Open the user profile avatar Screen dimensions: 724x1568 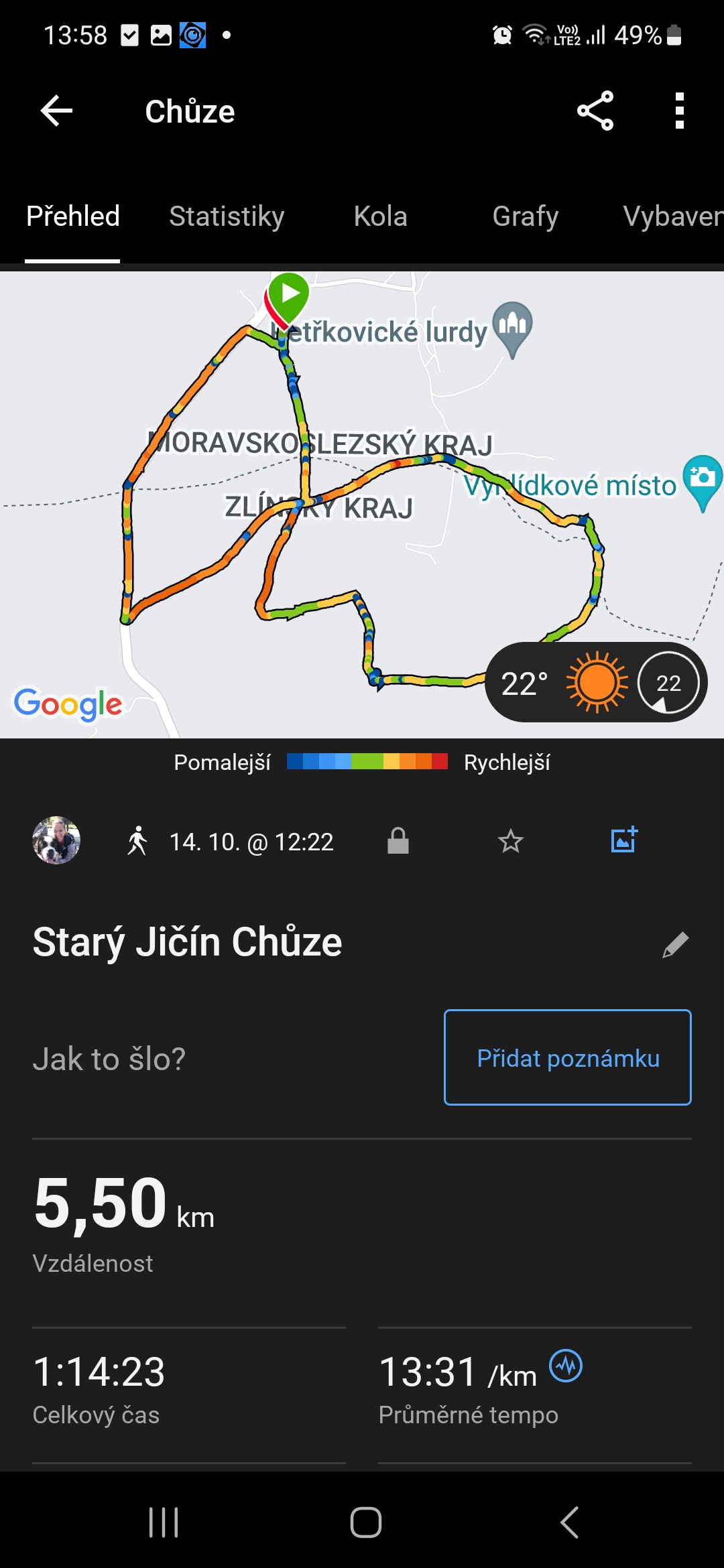(x=56, y=840)
